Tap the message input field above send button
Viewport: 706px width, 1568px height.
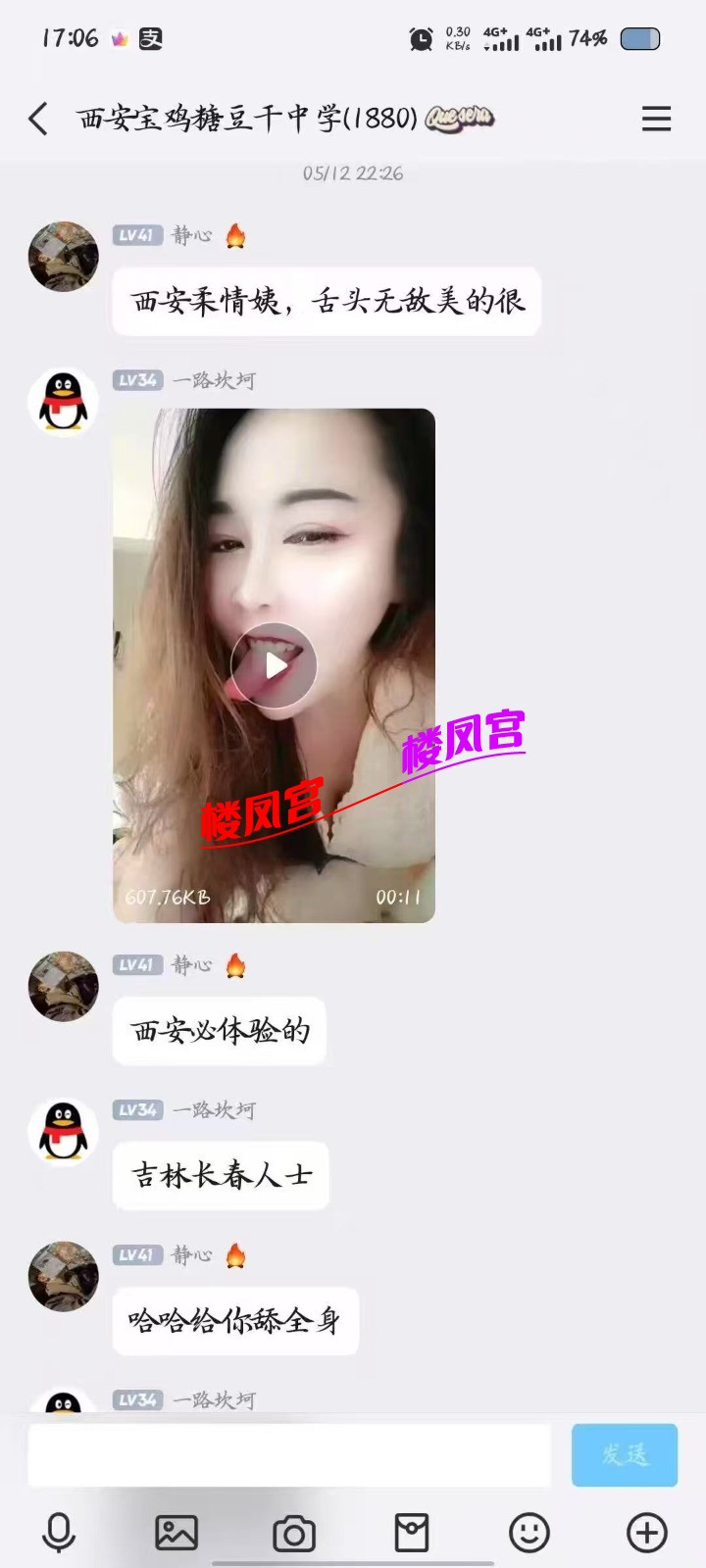[x=289, y=1455]
